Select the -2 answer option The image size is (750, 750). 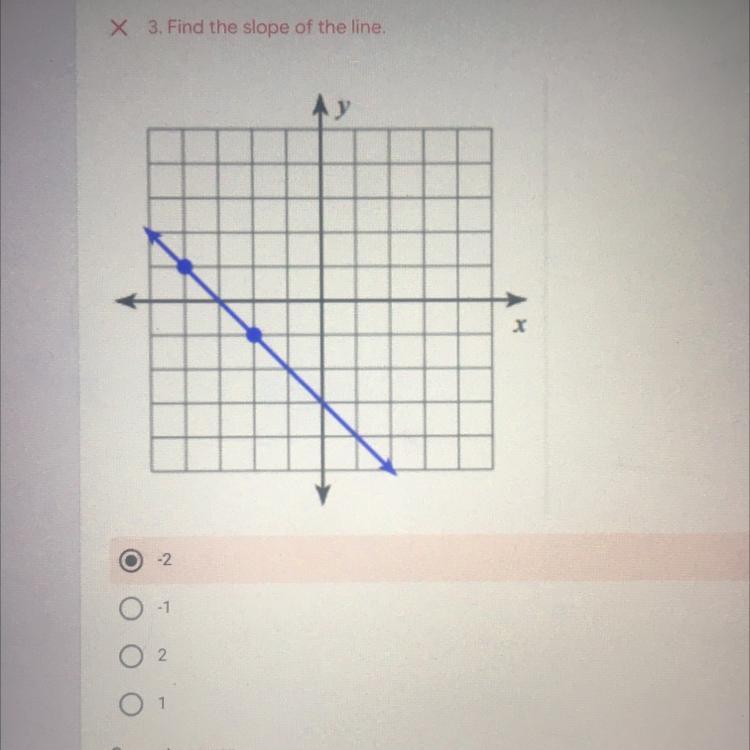click(128, 562)
